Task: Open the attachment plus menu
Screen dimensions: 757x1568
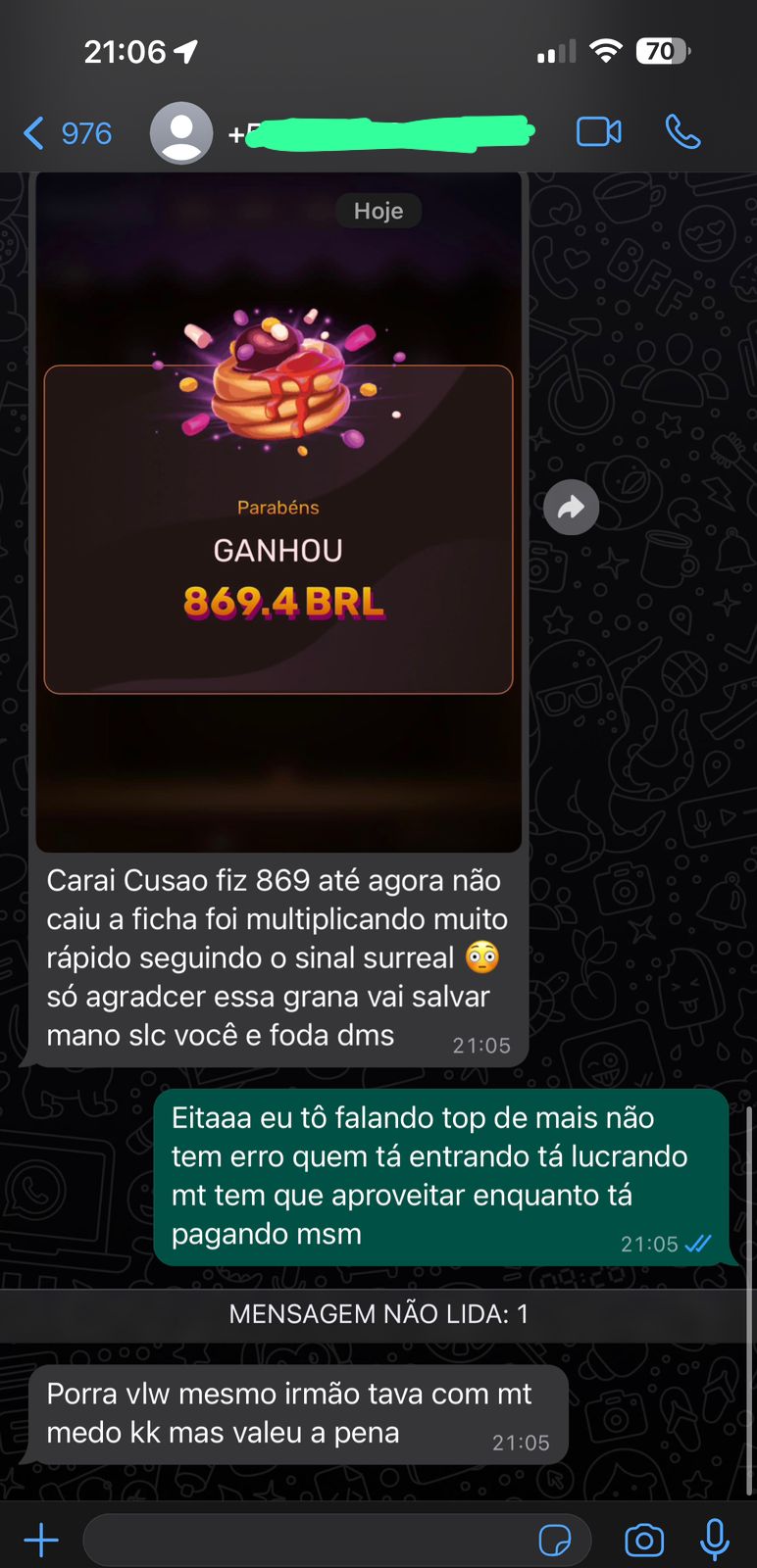Action: (41, 1541)
